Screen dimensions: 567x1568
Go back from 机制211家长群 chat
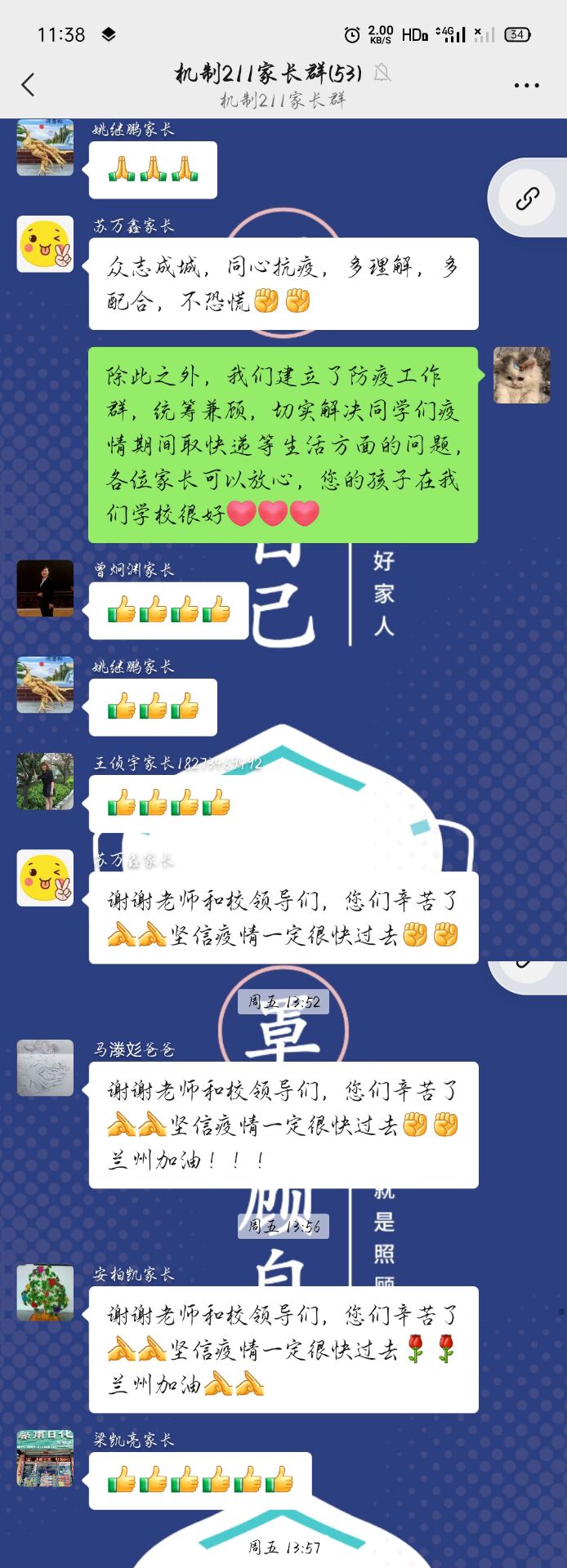(x=29, y=85)
